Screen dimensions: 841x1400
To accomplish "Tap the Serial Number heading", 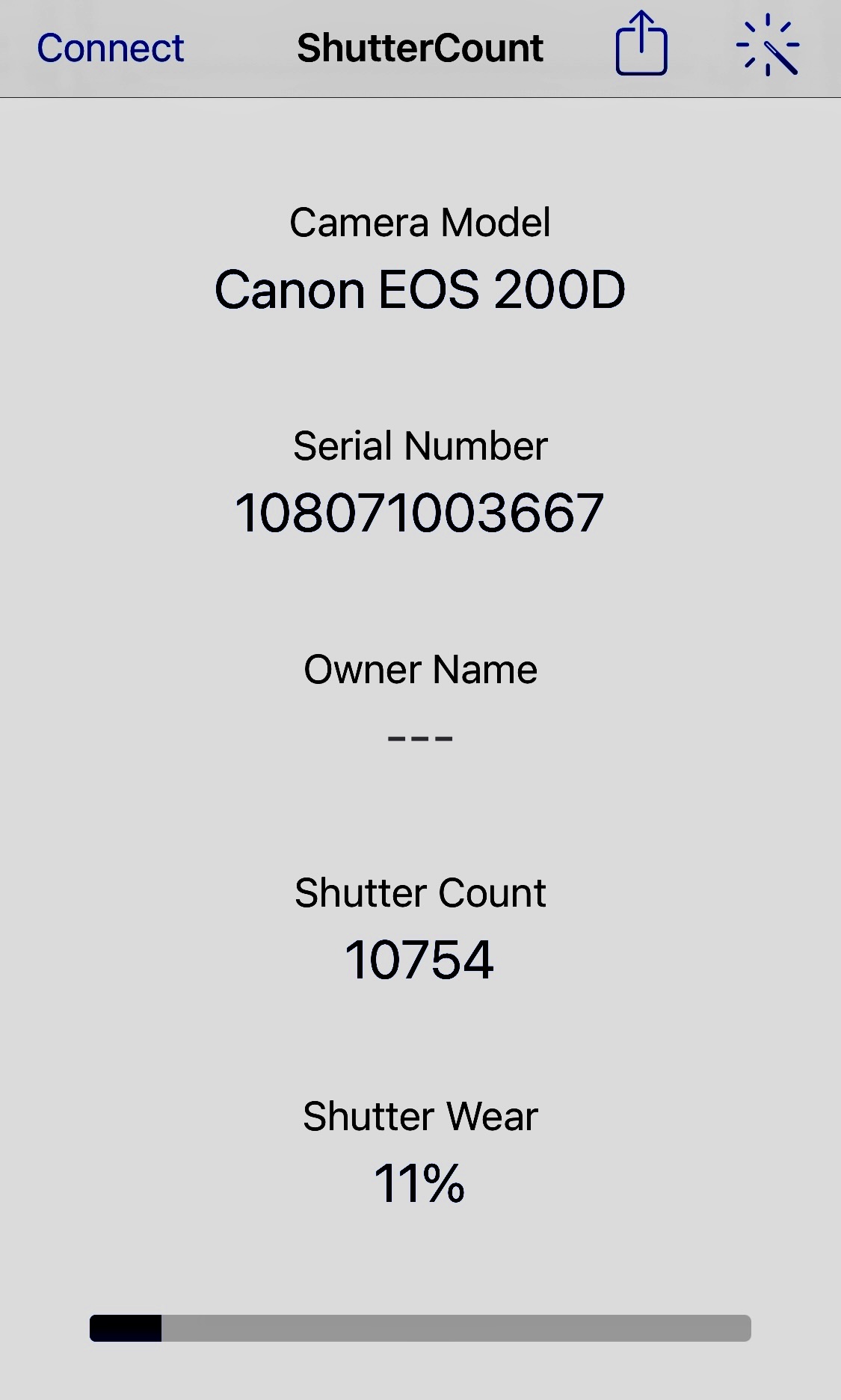I will coord(420,445).
